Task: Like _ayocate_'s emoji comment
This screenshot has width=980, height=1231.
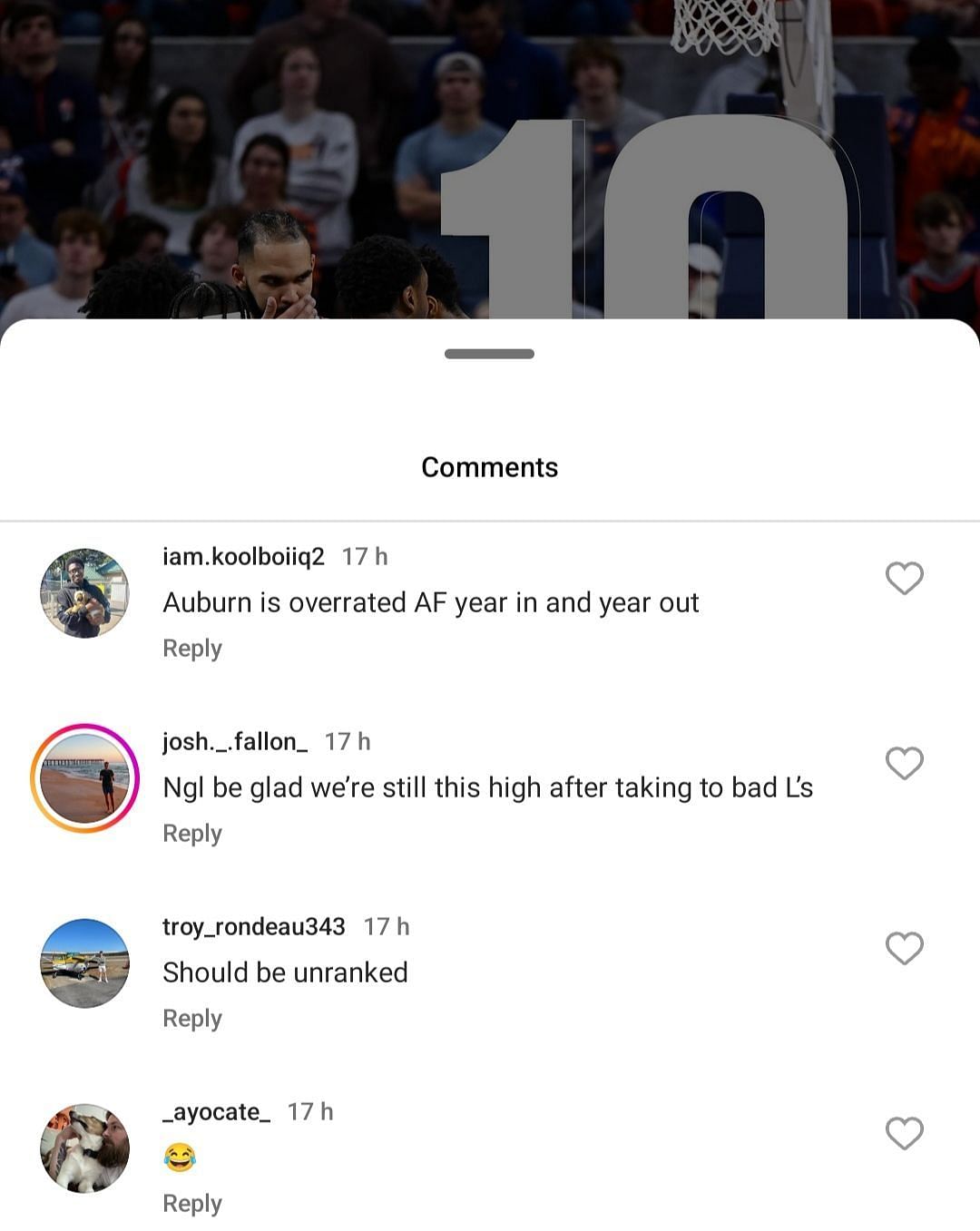Action: tap(904, 1133)
